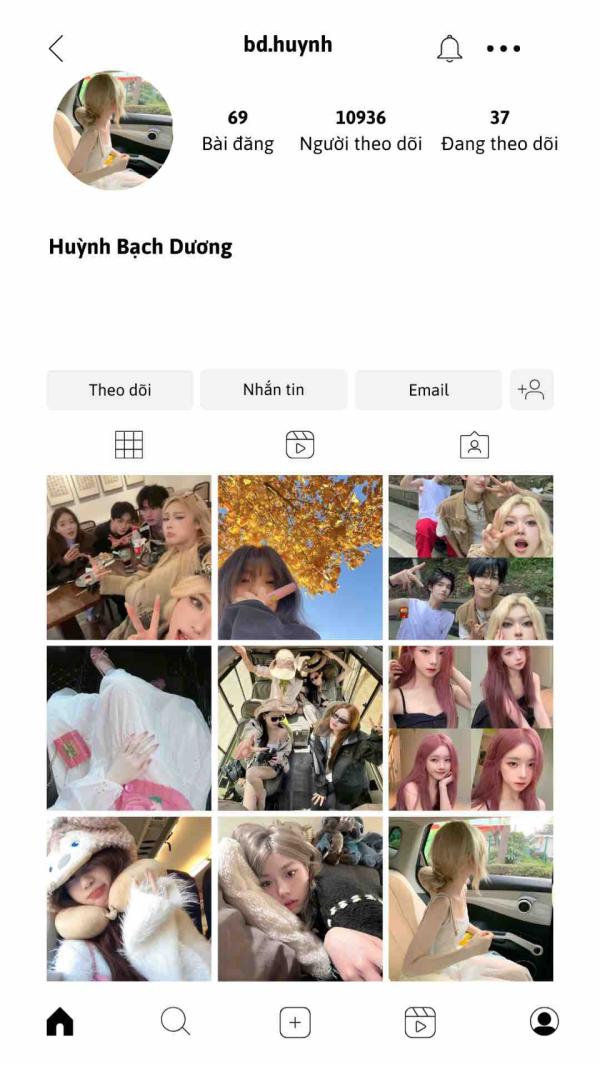
Task: Open the profile picture of bd.huynh
Action: click(113, 130)
